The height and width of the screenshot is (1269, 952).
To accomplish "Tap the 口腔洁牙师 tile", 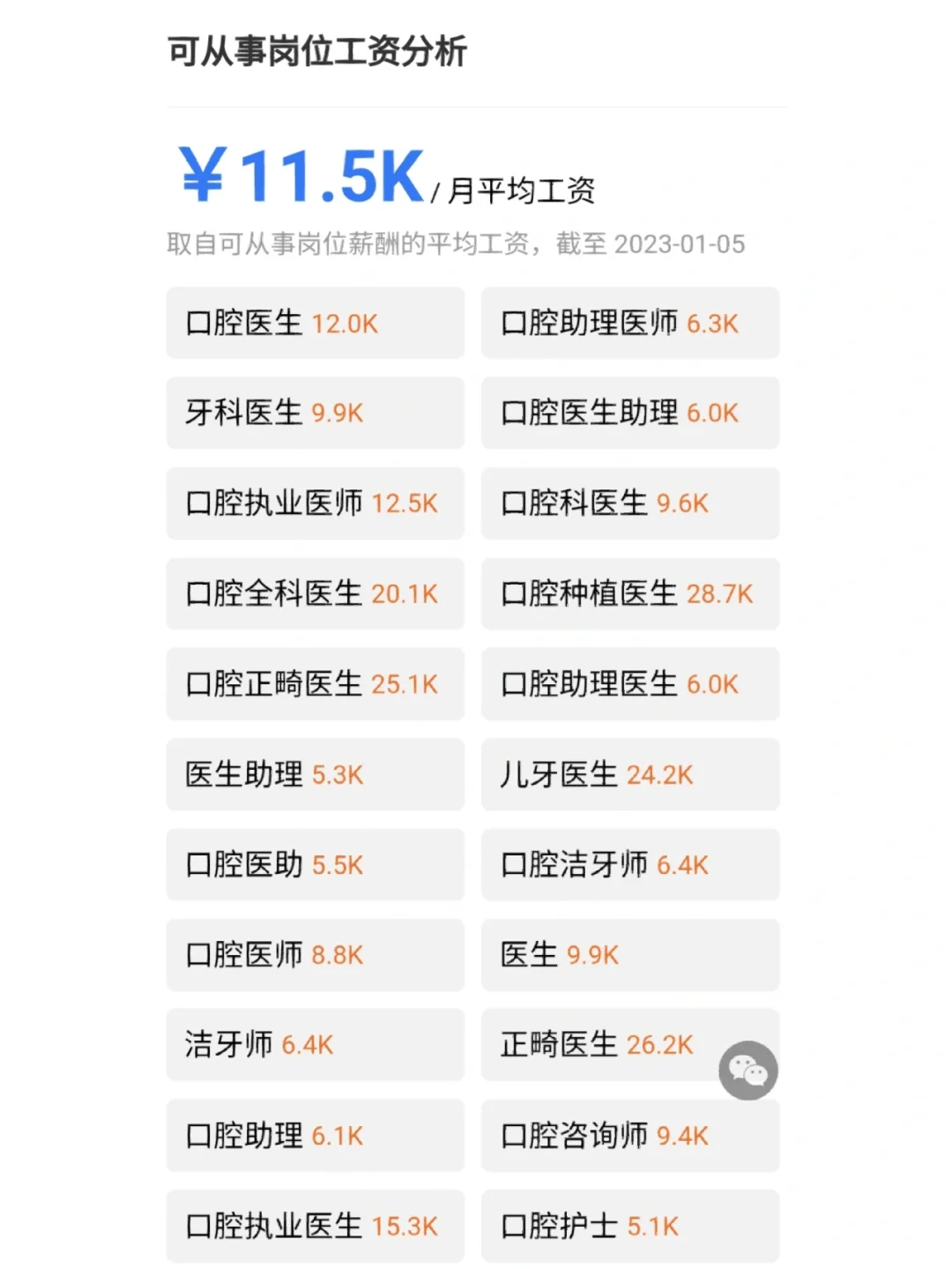I will 629,865.
